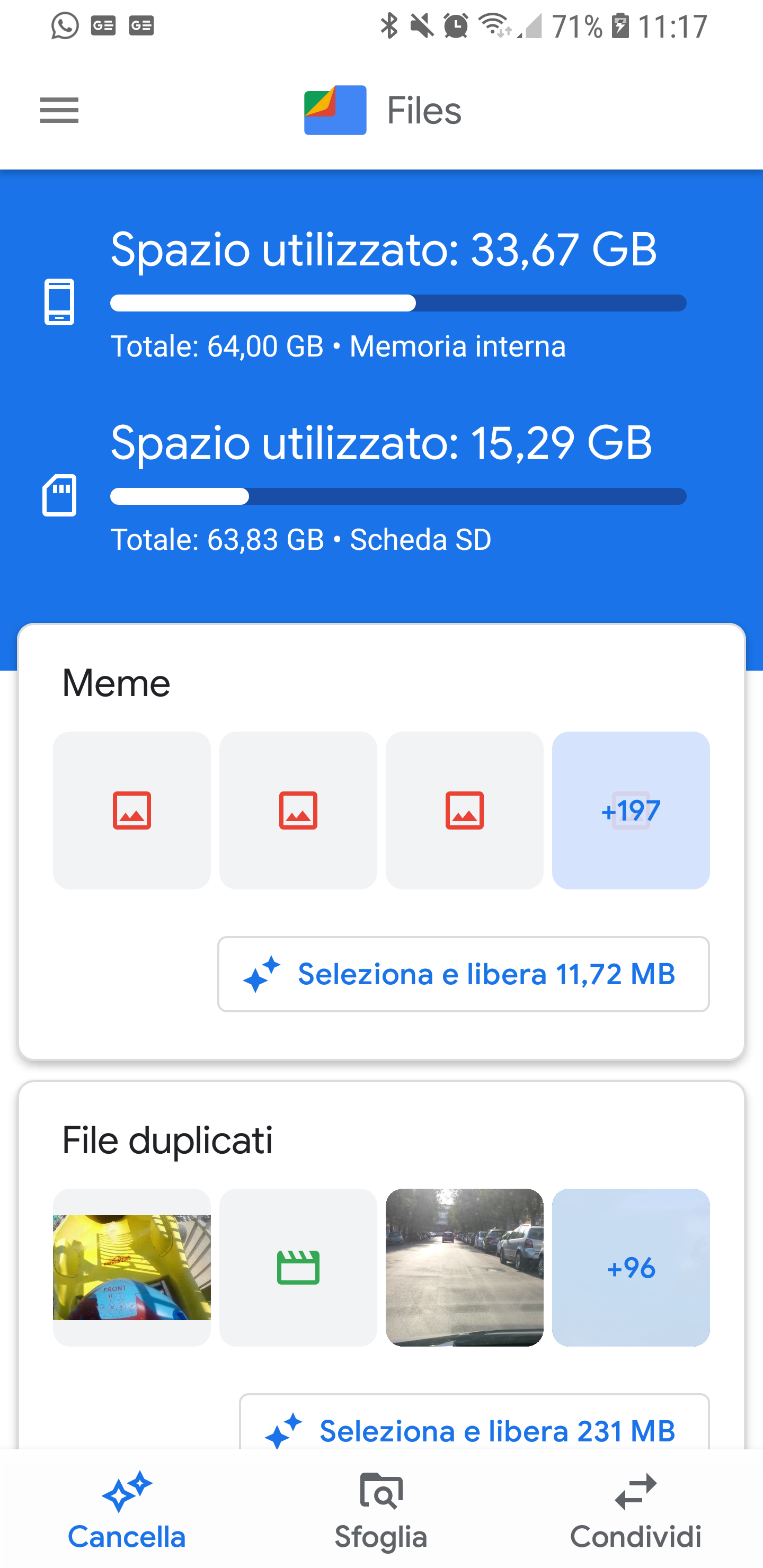Open the street photo duplicate thumbnail
The height and width of the screenshot is (1568, 763).
click(x=464, y=1267)
